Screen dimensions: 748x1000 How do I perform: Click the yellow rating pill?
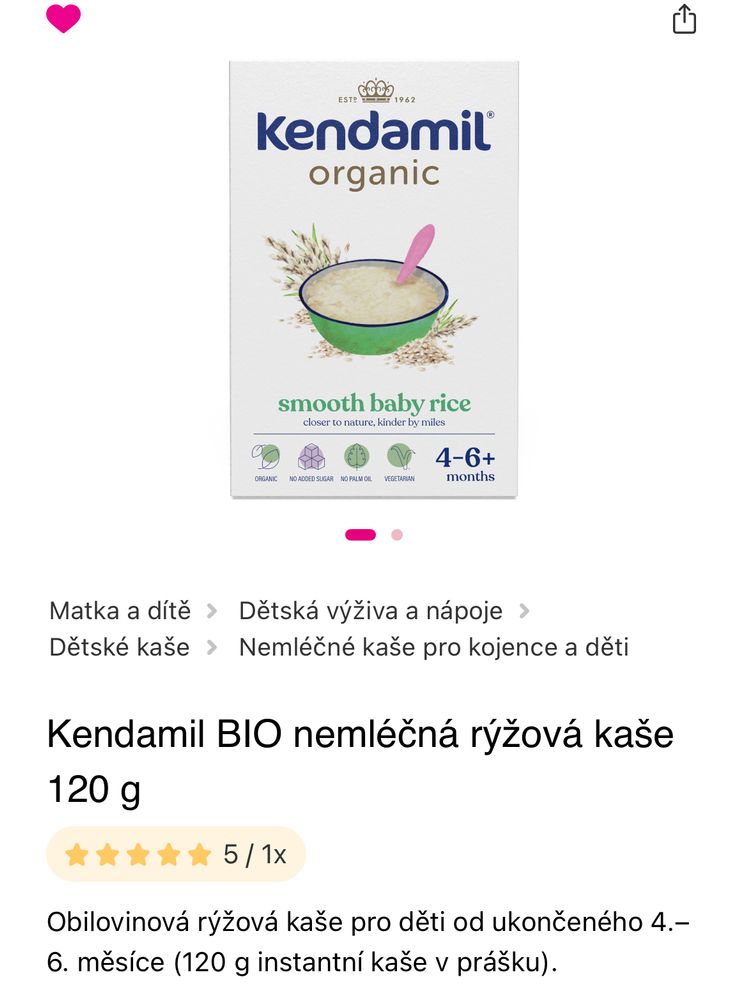tap(176, 854)
